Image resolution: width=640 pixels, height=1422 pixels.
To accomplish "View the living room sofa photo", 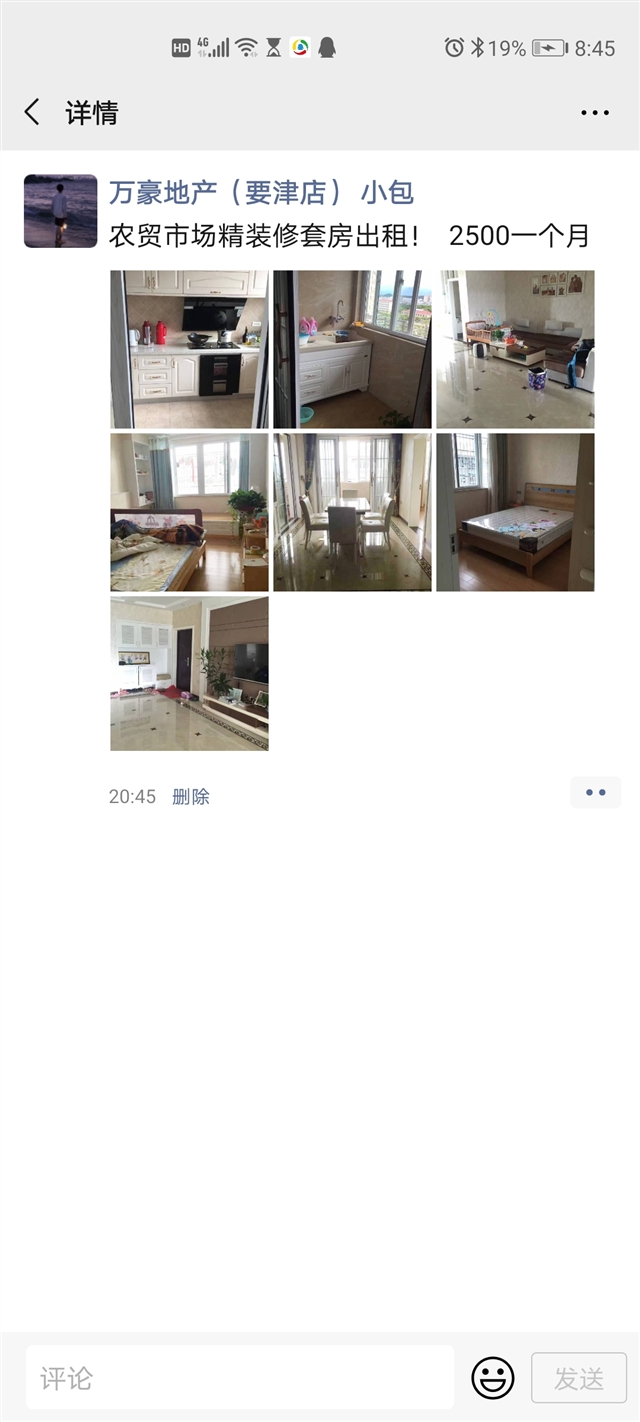I will tap(515, 349).
